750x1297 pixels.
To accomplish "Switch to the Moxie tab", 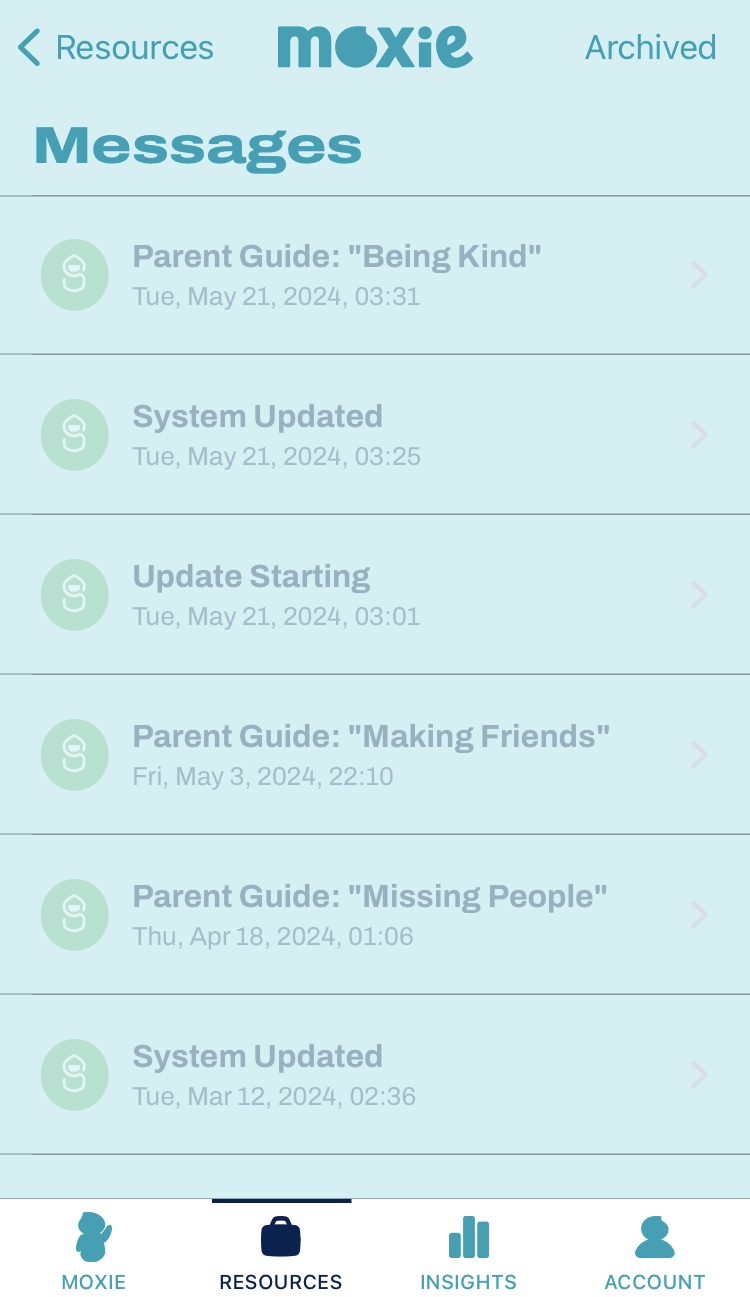I will coord(94,1250).
